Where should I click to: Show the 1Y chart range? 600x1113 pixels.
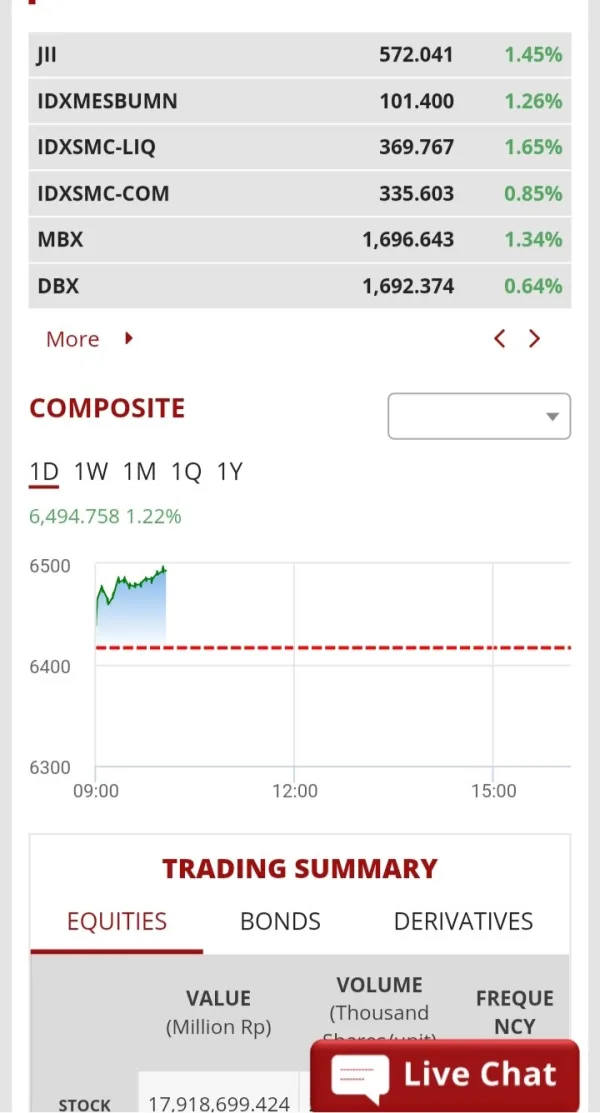pyautogui.click(x=230, y=472)
